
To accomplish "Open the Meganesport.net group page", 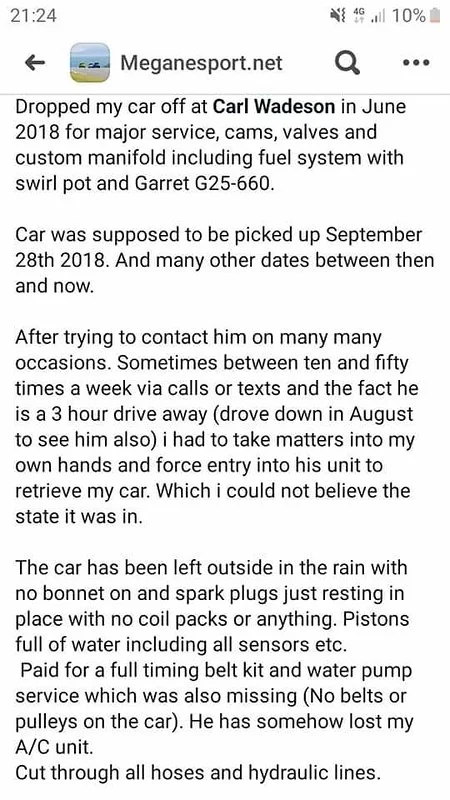I will click(201, 63).
